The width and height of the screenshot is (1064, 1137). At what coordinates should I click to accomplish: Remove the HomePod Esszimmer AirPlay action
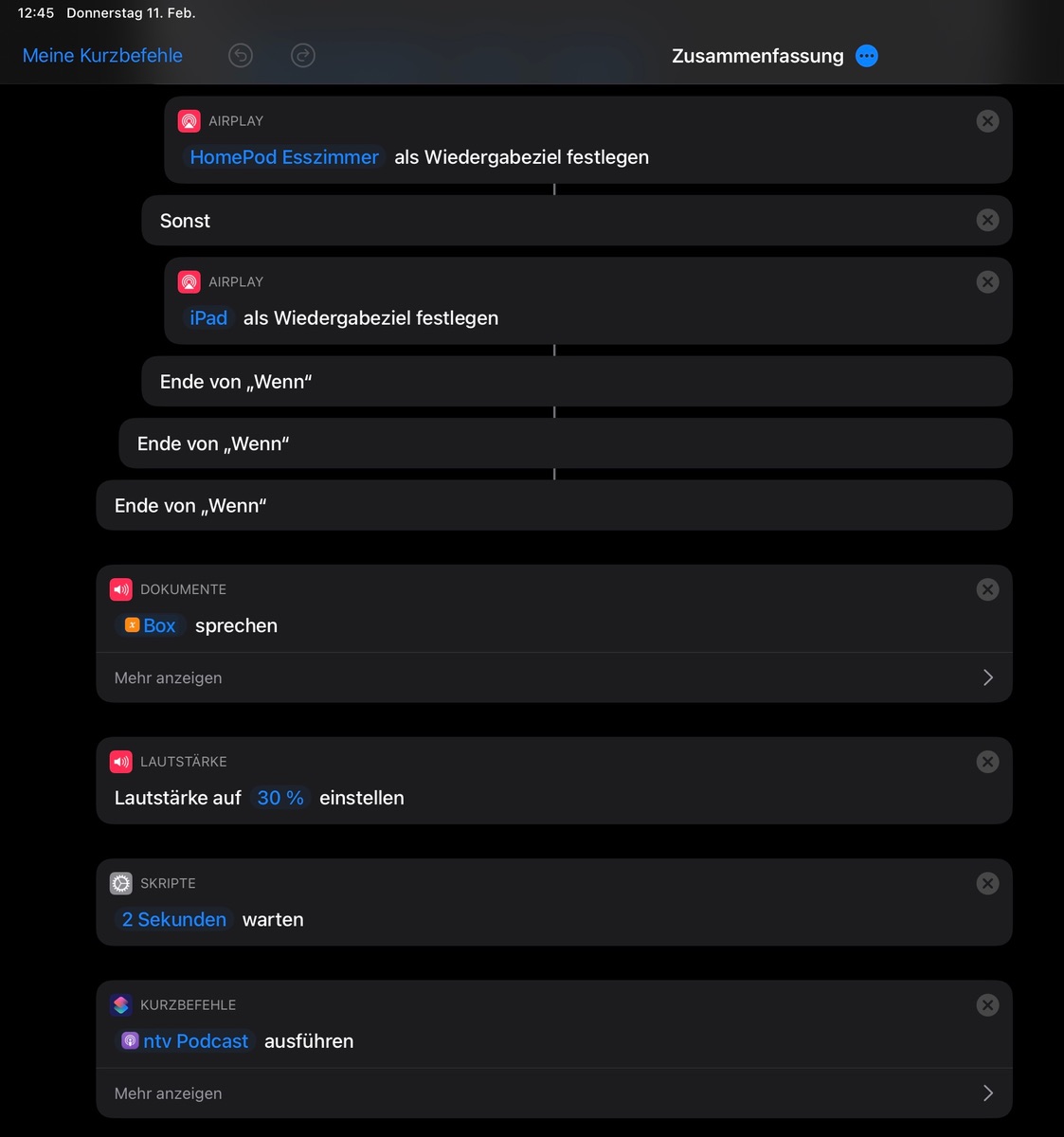pos(987,121)
